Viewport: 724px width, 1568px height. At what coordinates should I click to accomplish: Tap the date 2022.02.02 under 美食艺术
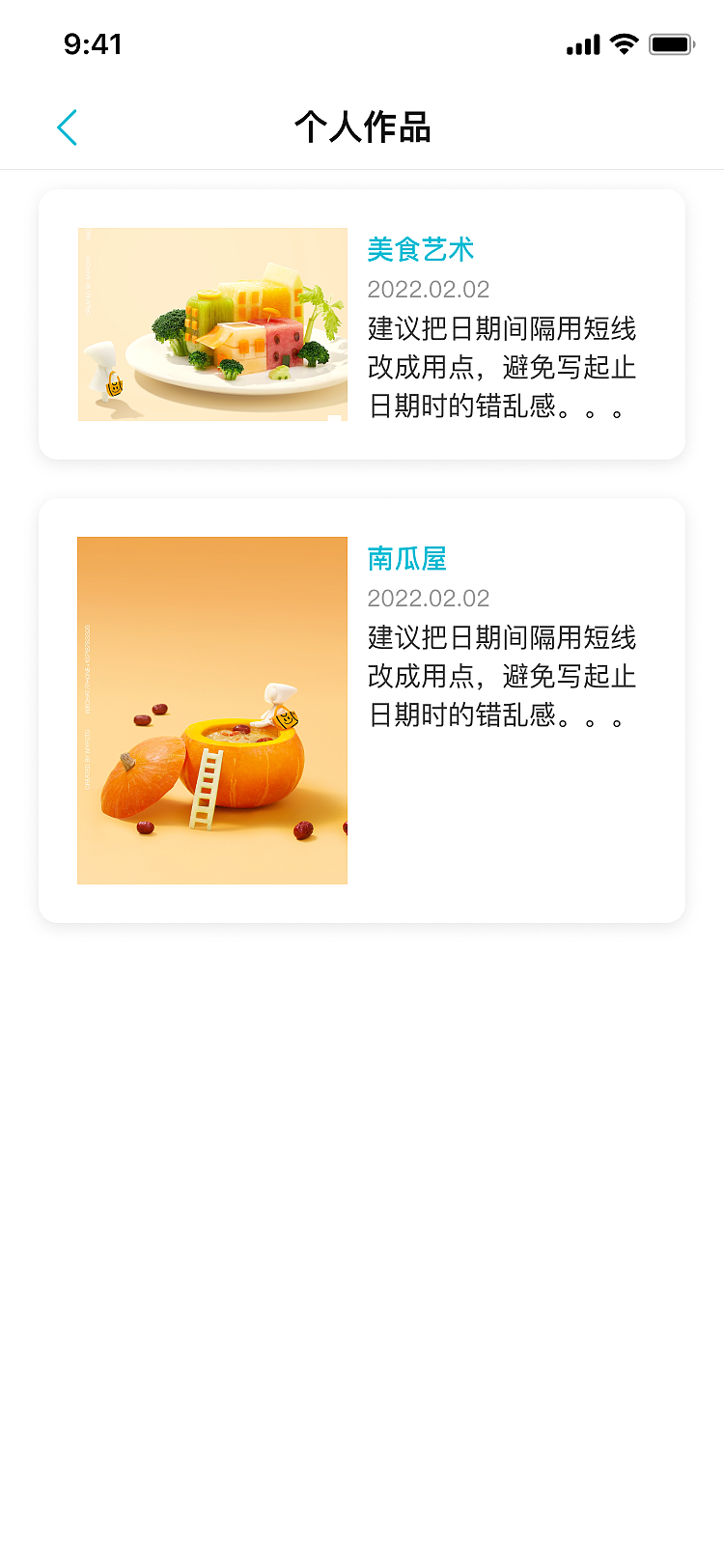point(429,290)
